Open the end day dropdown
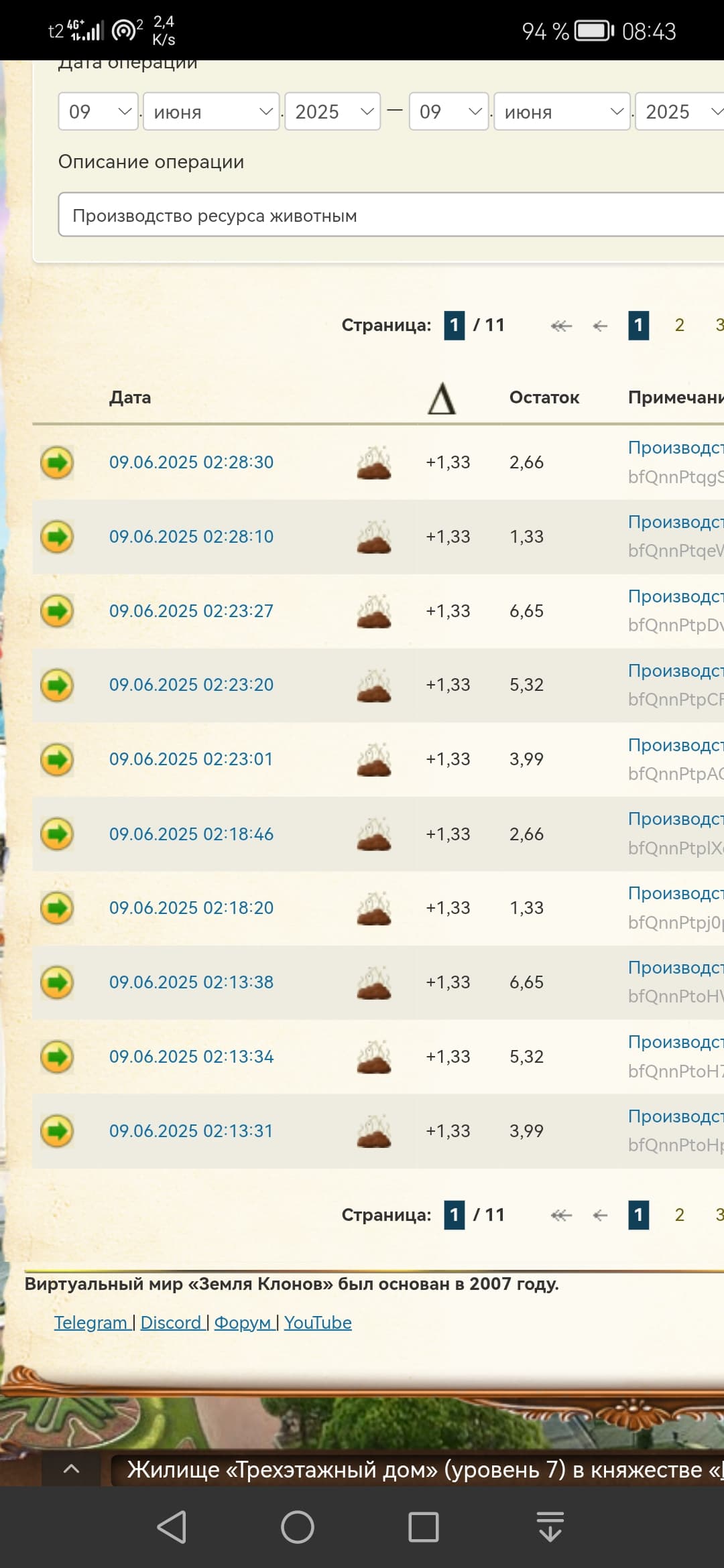 pyautogui.click(x=448, y=111)
